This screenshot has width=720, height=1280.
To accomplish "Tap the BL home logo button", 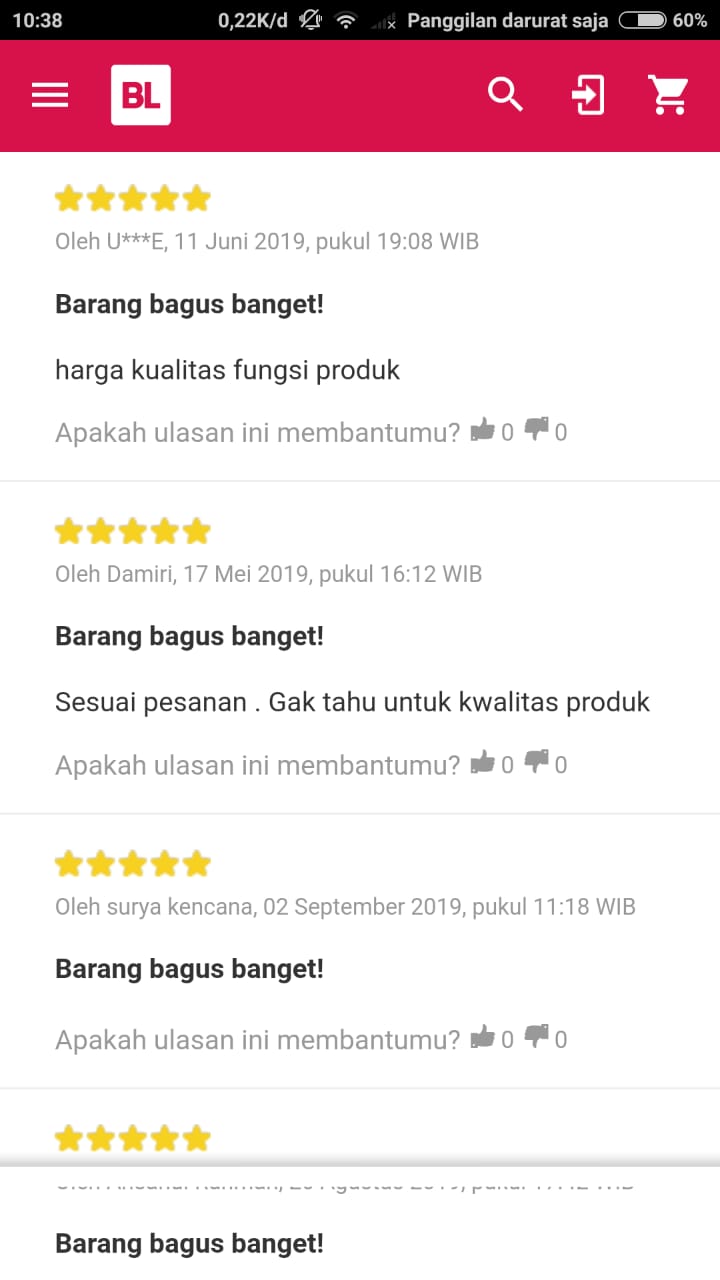I will point(141,95).
